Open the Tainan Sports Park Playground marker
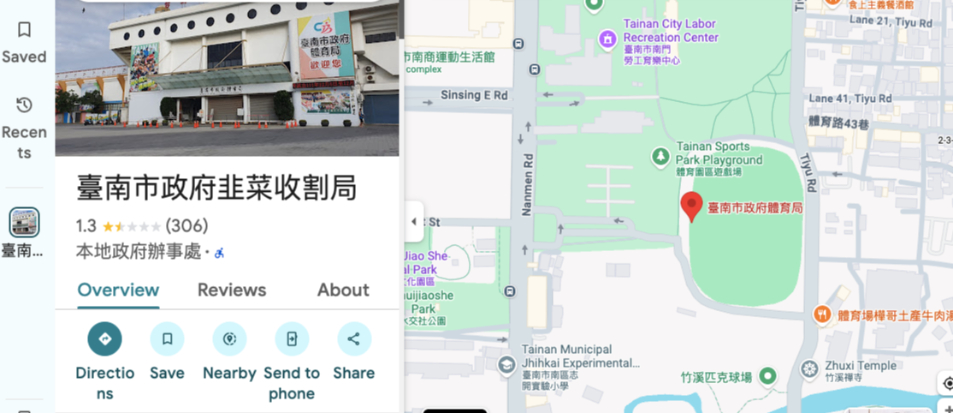The height and width of the screenshot is (413, 953). point(660,156)
